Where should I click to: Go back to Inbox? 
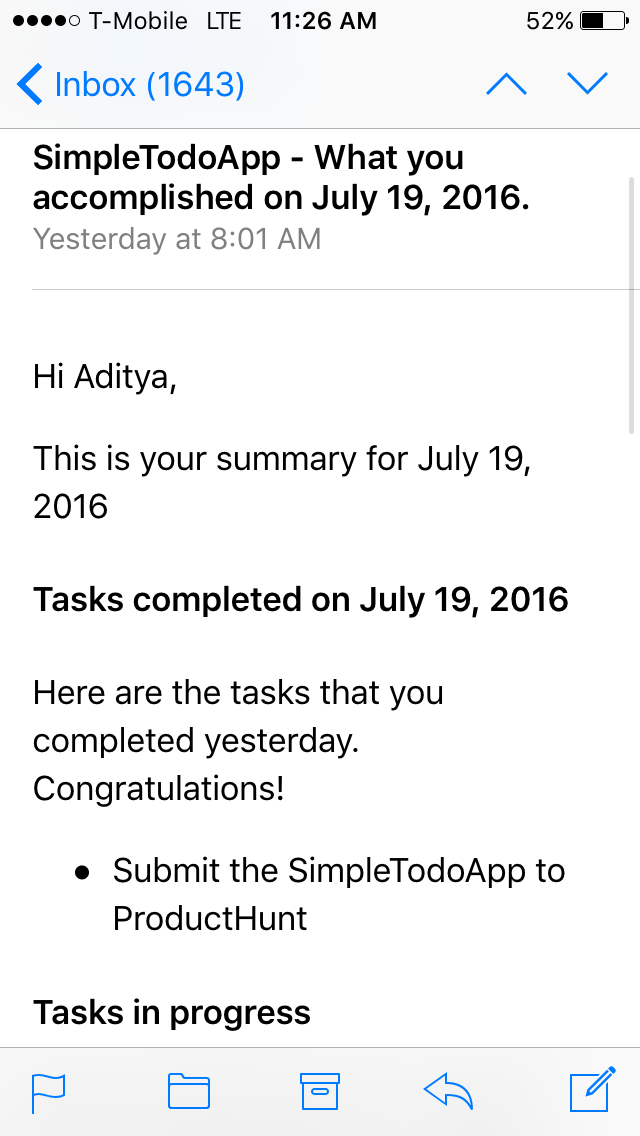click(130, 85)
